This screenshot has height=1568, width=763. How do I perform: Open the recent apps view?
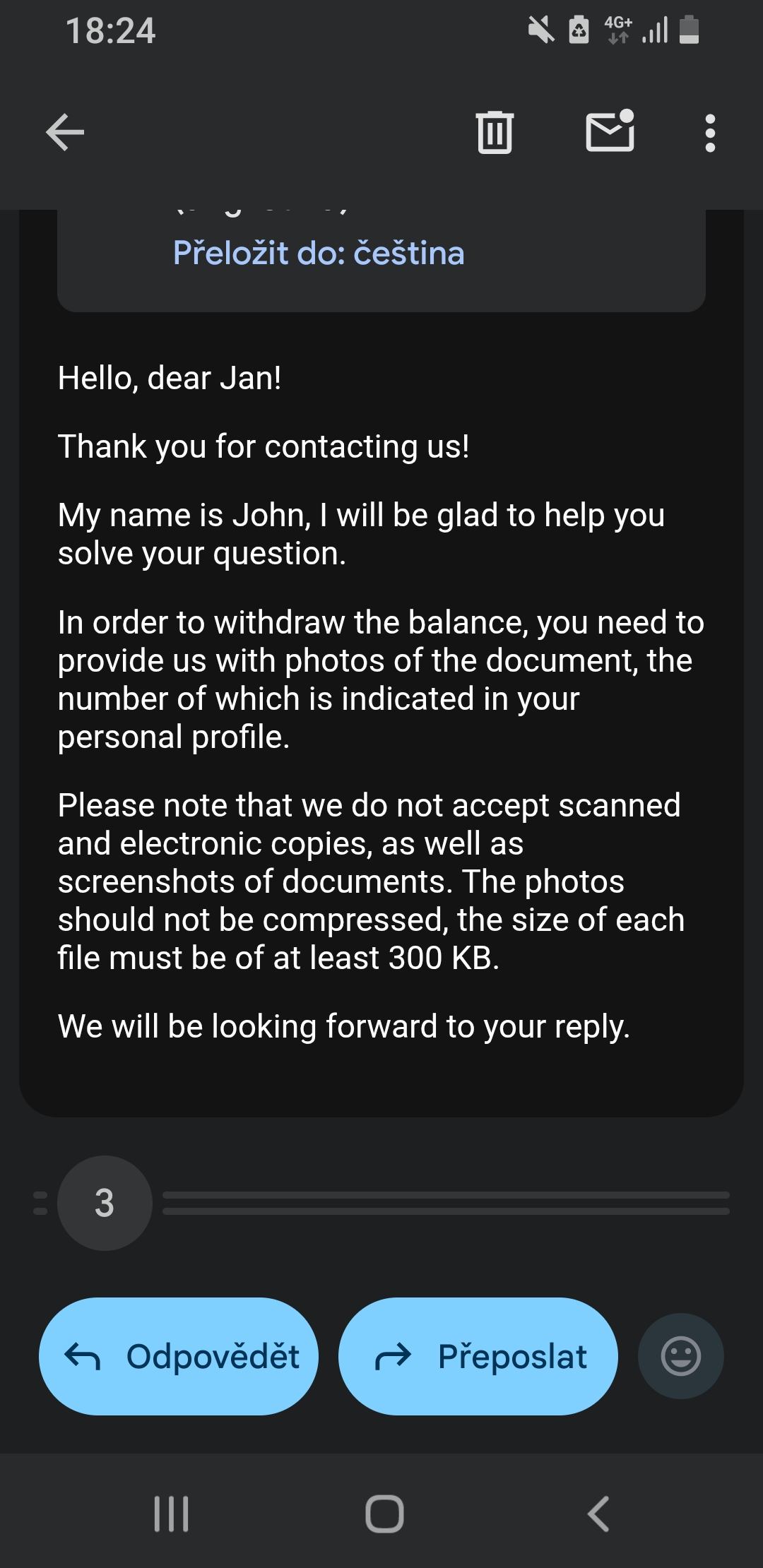[171, 1514]
